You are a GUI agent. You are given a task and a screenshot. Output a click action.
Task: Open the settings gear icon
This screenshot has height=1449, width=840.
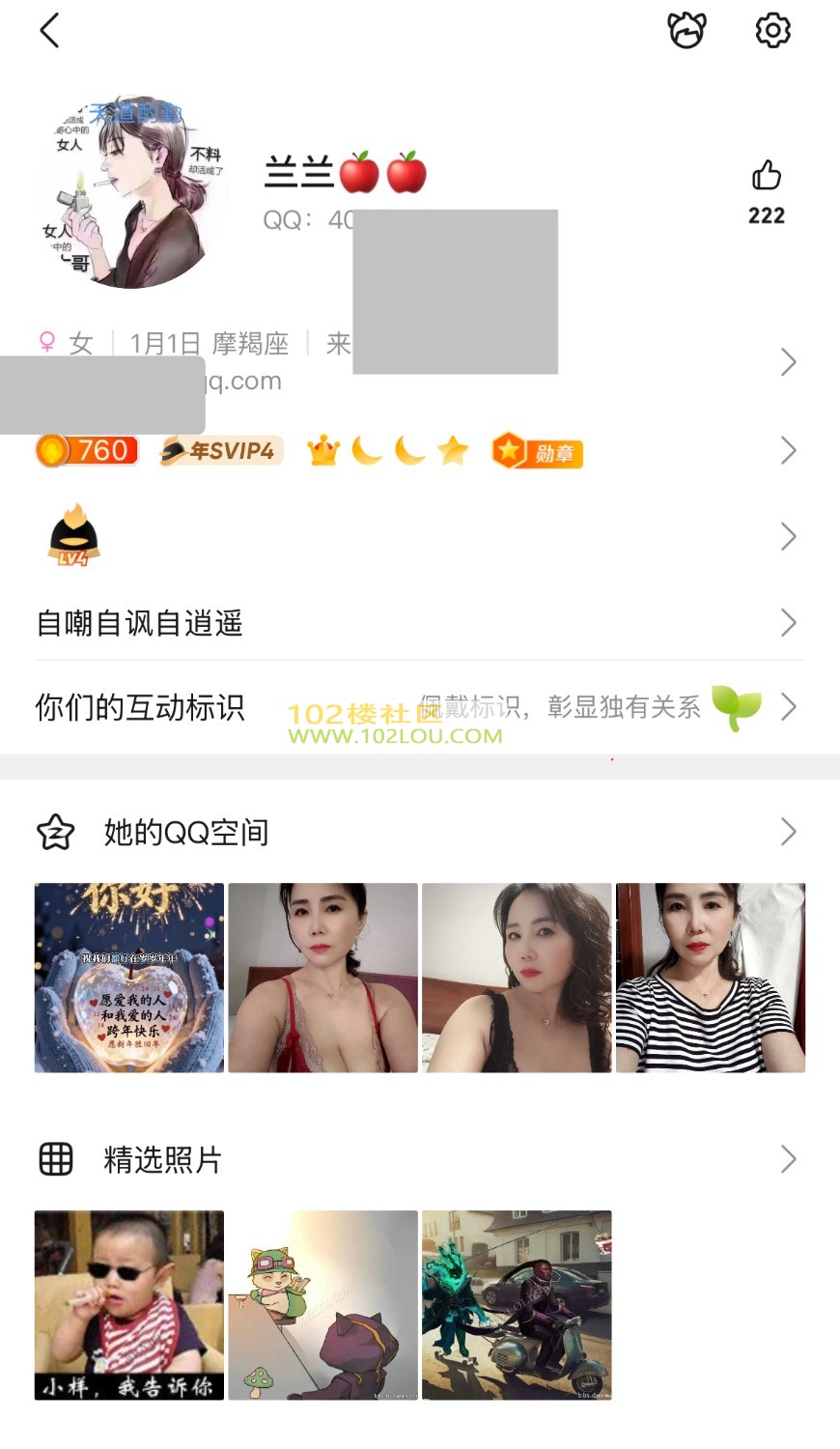point(772,31)
